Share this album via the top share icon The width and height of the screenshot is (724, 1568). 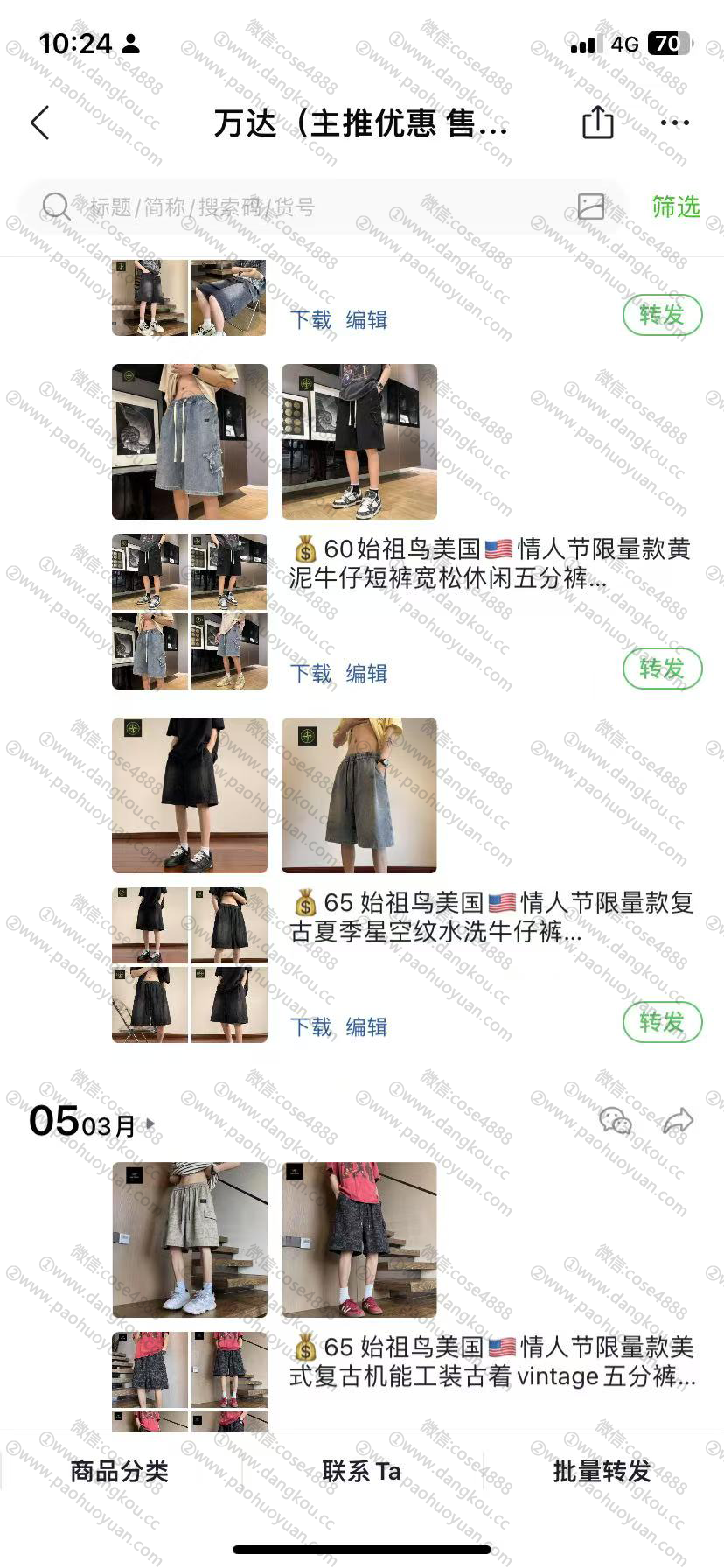point(598,122)
